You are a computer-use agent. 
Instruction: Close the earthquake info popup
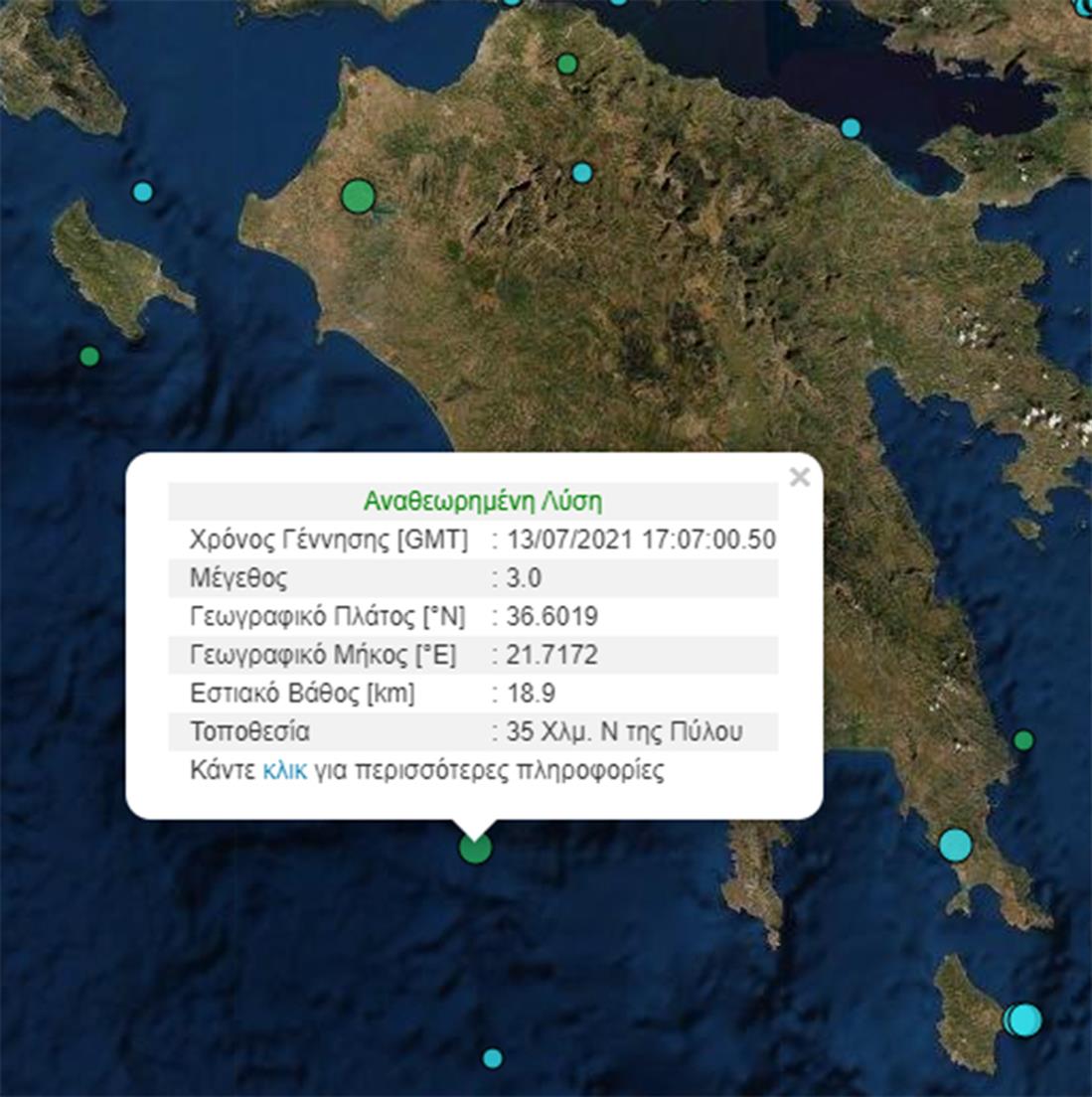[x=799, y=478]
